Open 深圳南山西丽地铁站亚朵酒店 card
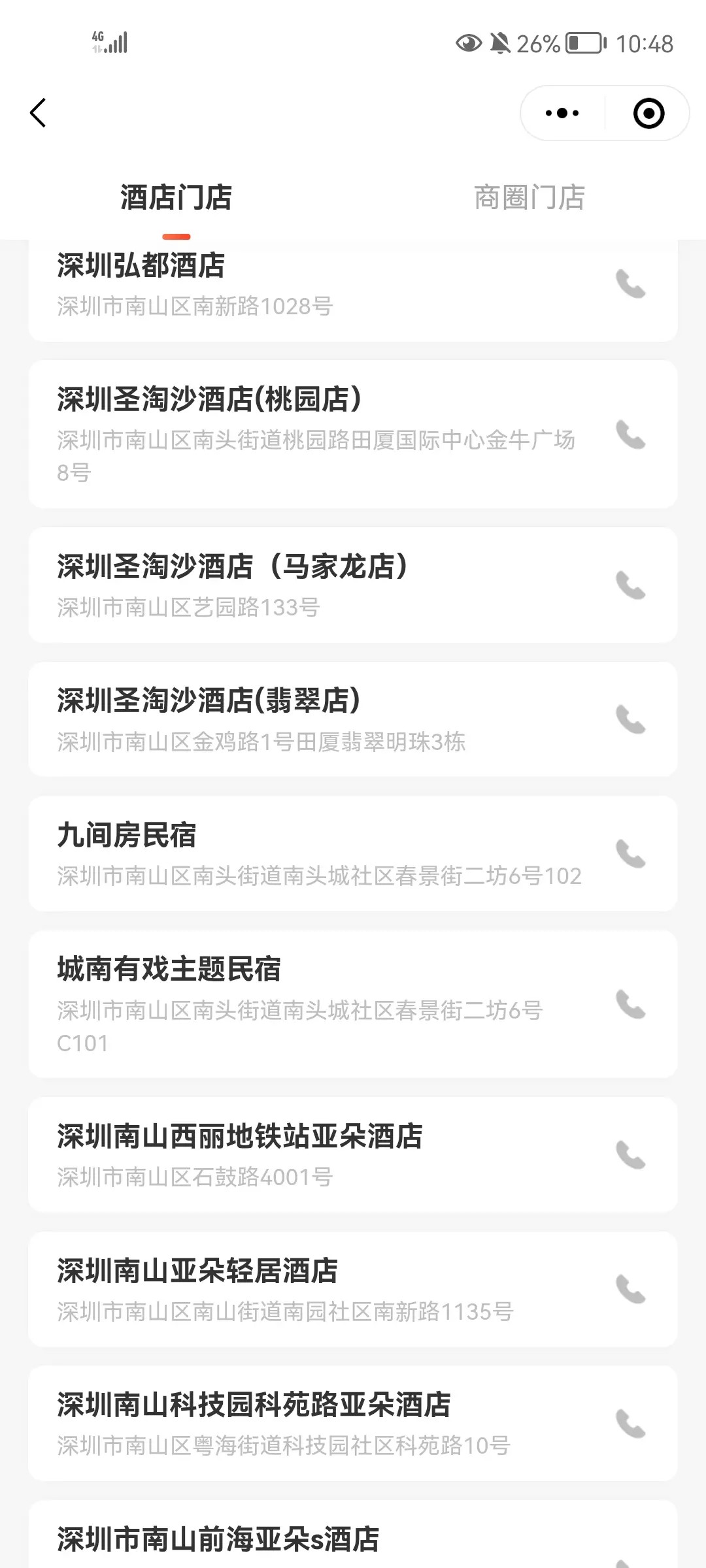The image size is (706, 1568). point(314,1154)
